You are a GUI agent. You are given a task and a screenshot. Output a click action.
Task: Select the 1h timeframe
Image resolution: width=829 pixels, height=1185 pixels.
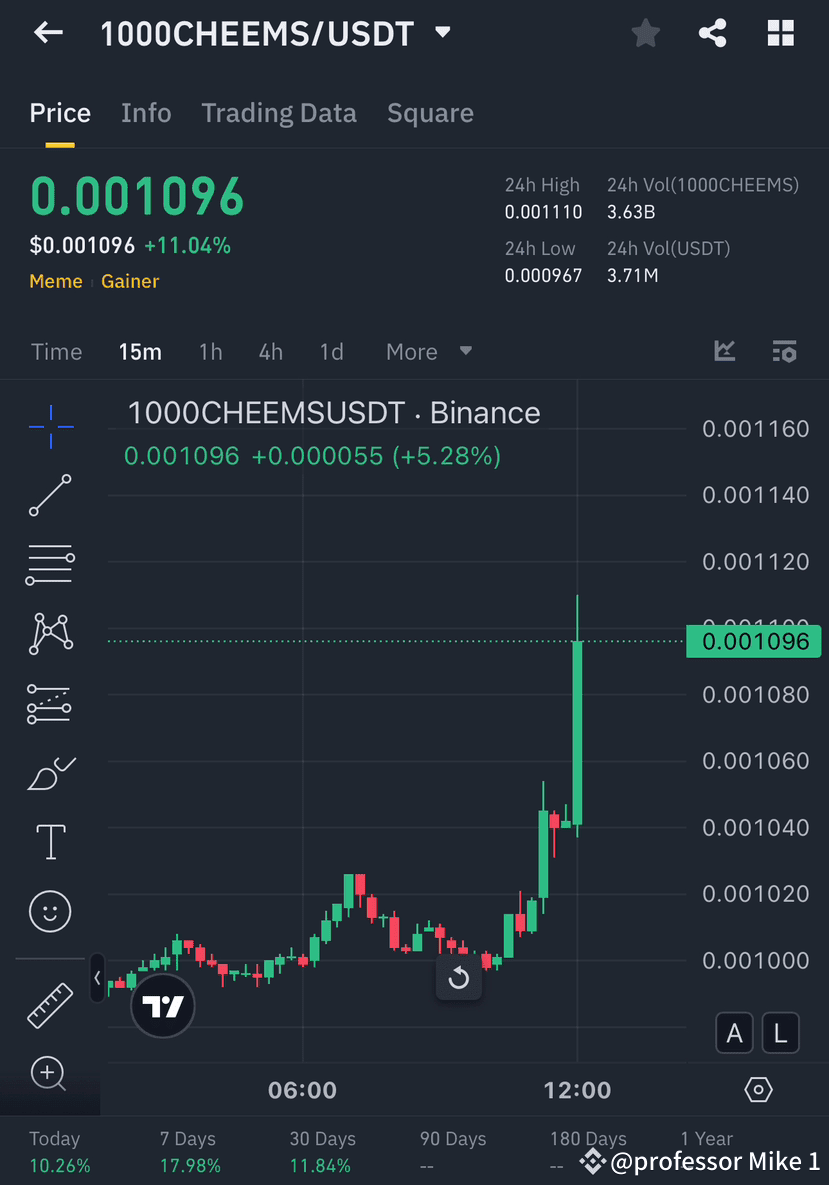point(210,351)
